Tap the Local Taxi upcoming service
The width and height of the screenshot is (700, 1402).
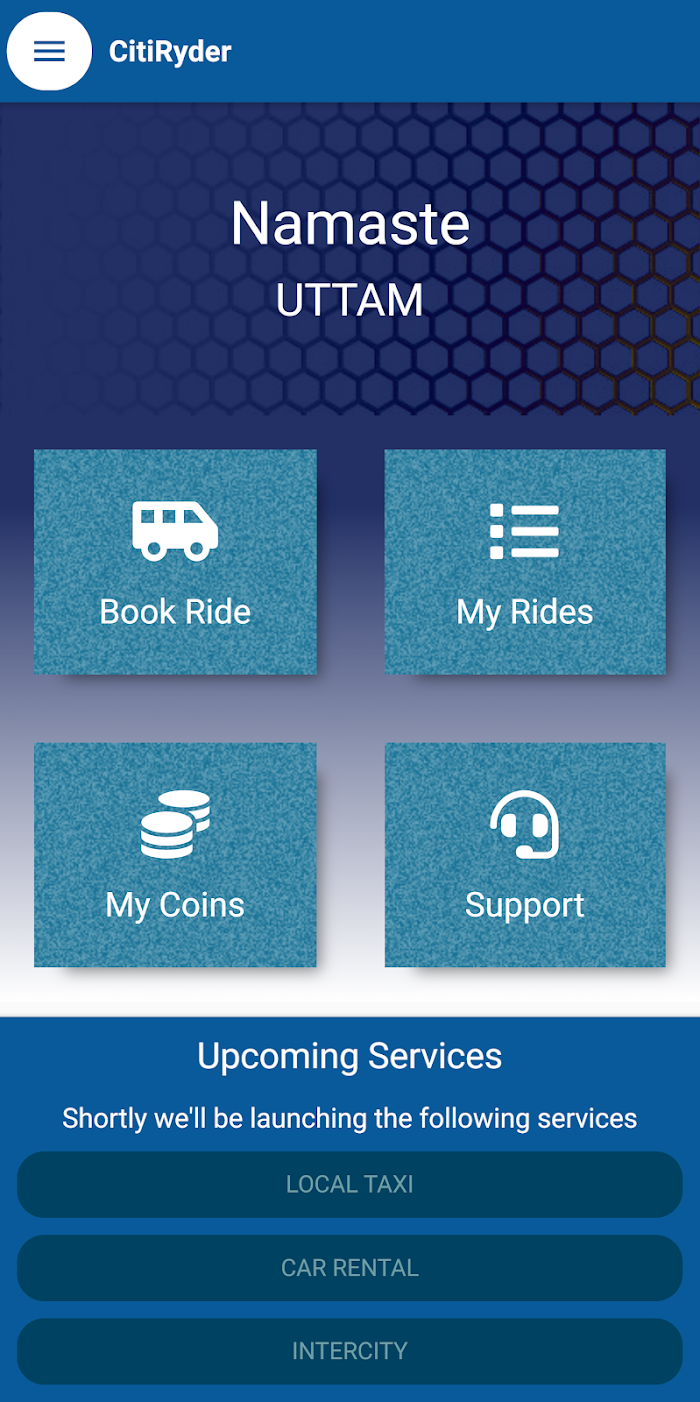(350, 1184)
